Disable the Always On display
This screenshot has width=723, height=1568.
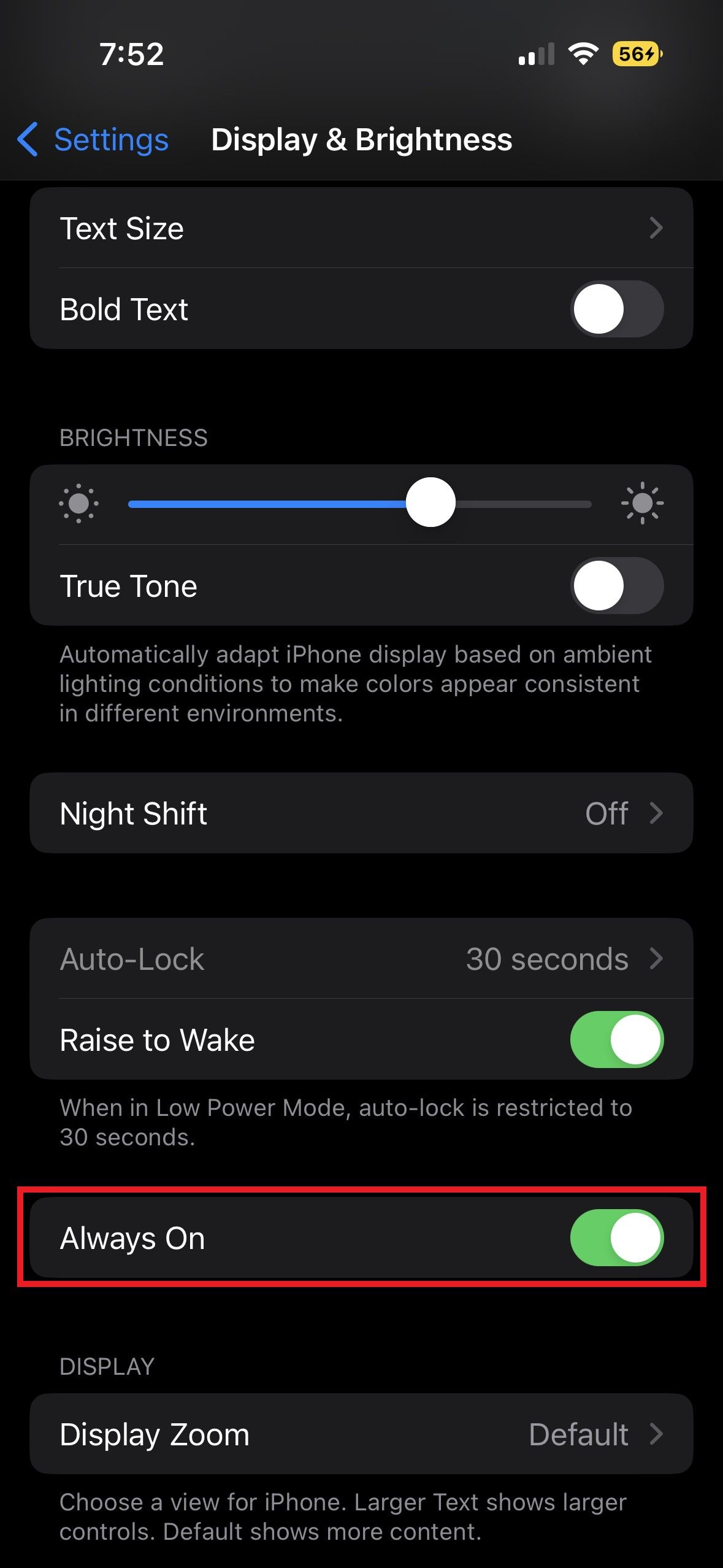(617, 1238)
